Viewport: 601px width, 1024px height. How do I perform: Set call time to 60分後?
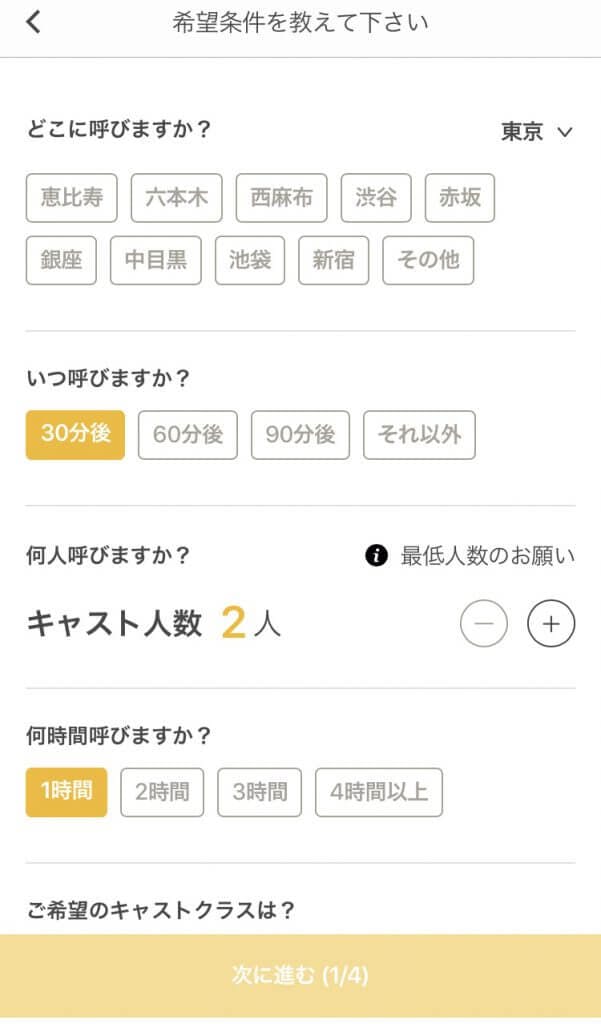187,434
